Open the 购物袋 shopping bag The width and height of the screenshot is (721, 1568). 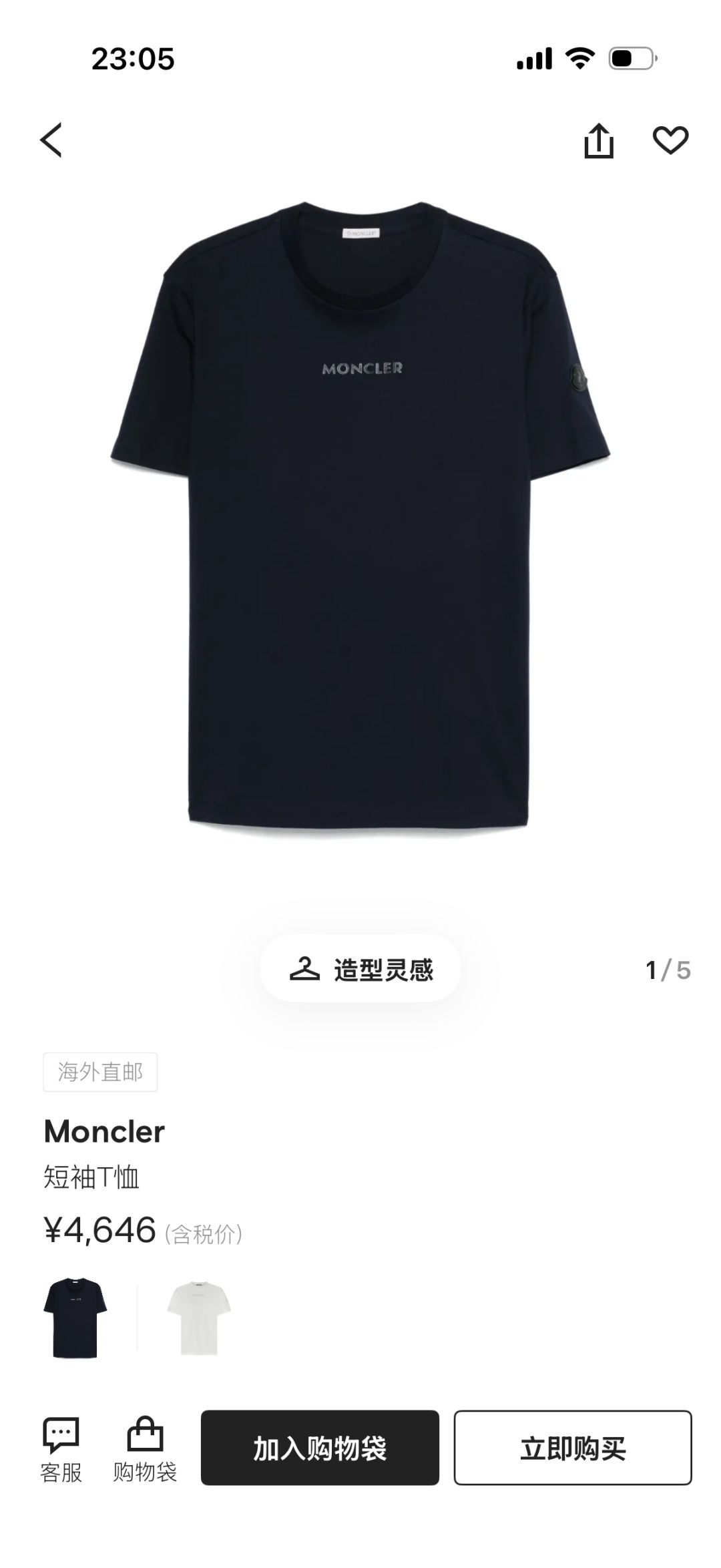click(145, 1448)
